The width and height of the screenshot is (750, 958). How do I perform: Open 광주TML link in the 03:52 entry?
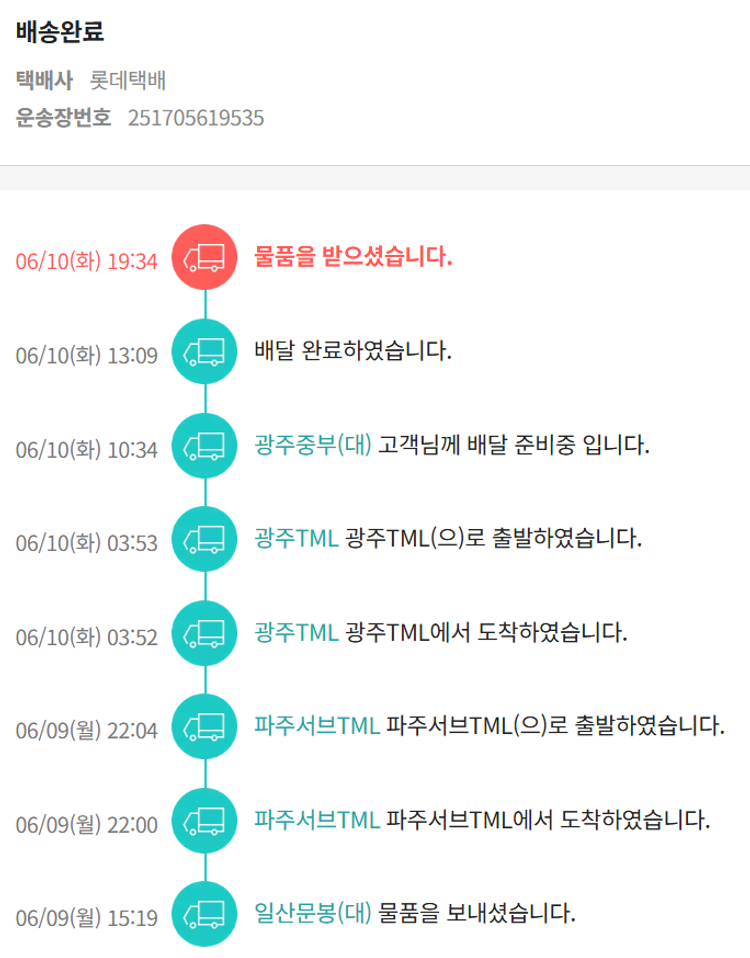(296, 632)
